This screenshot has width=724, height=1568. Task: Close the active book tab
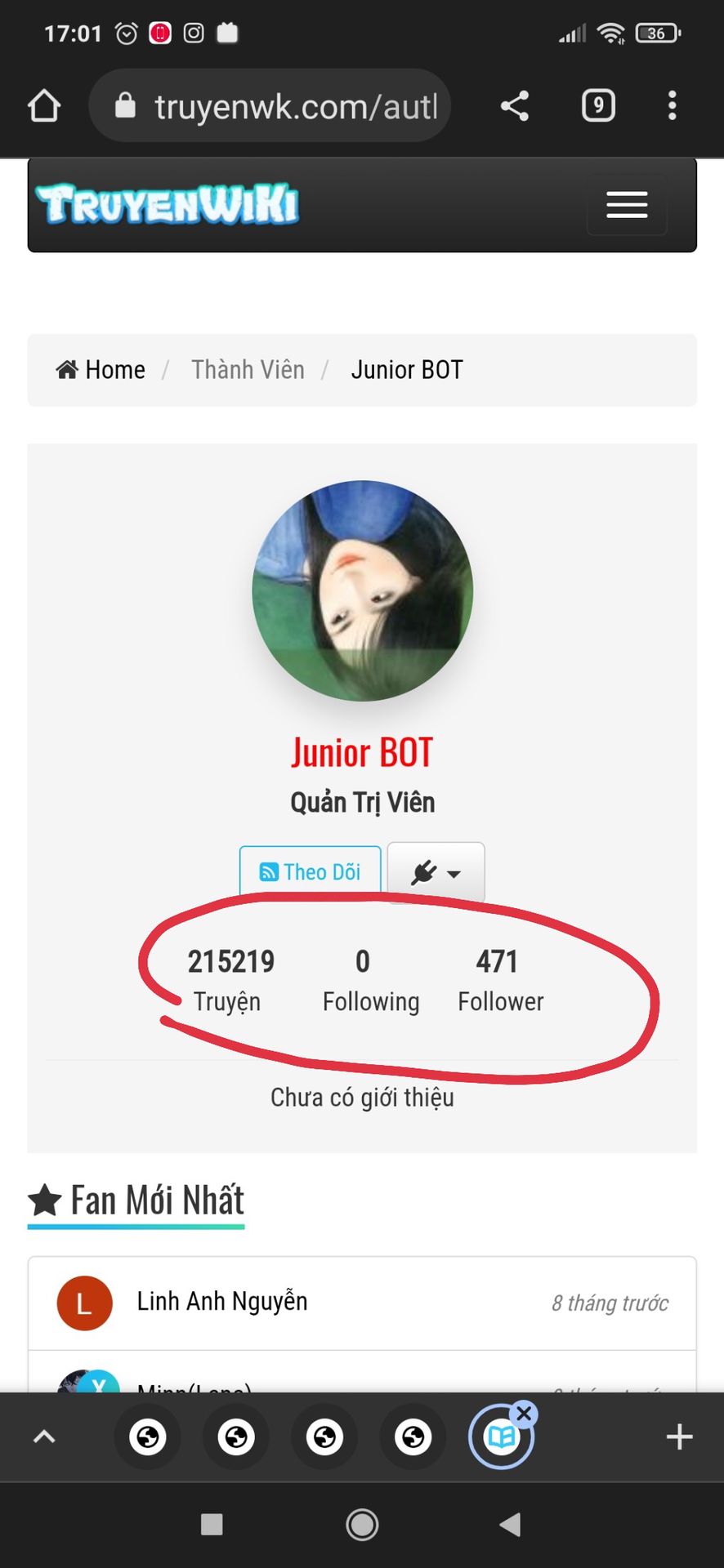(524, 1414)
